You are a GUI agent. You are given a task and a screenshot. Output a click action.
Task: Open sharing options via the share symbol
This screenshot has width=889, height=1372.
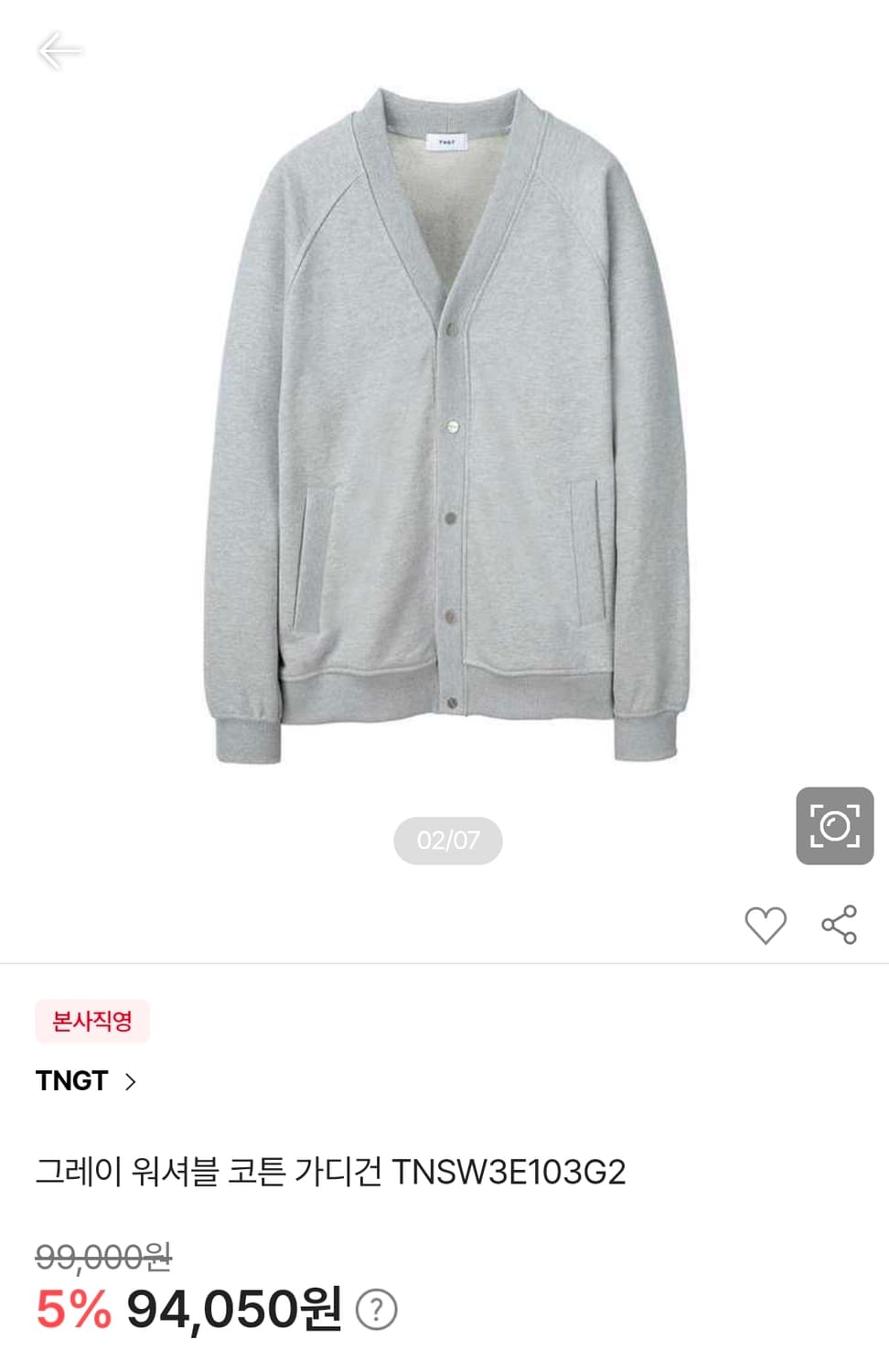(841, 927)
